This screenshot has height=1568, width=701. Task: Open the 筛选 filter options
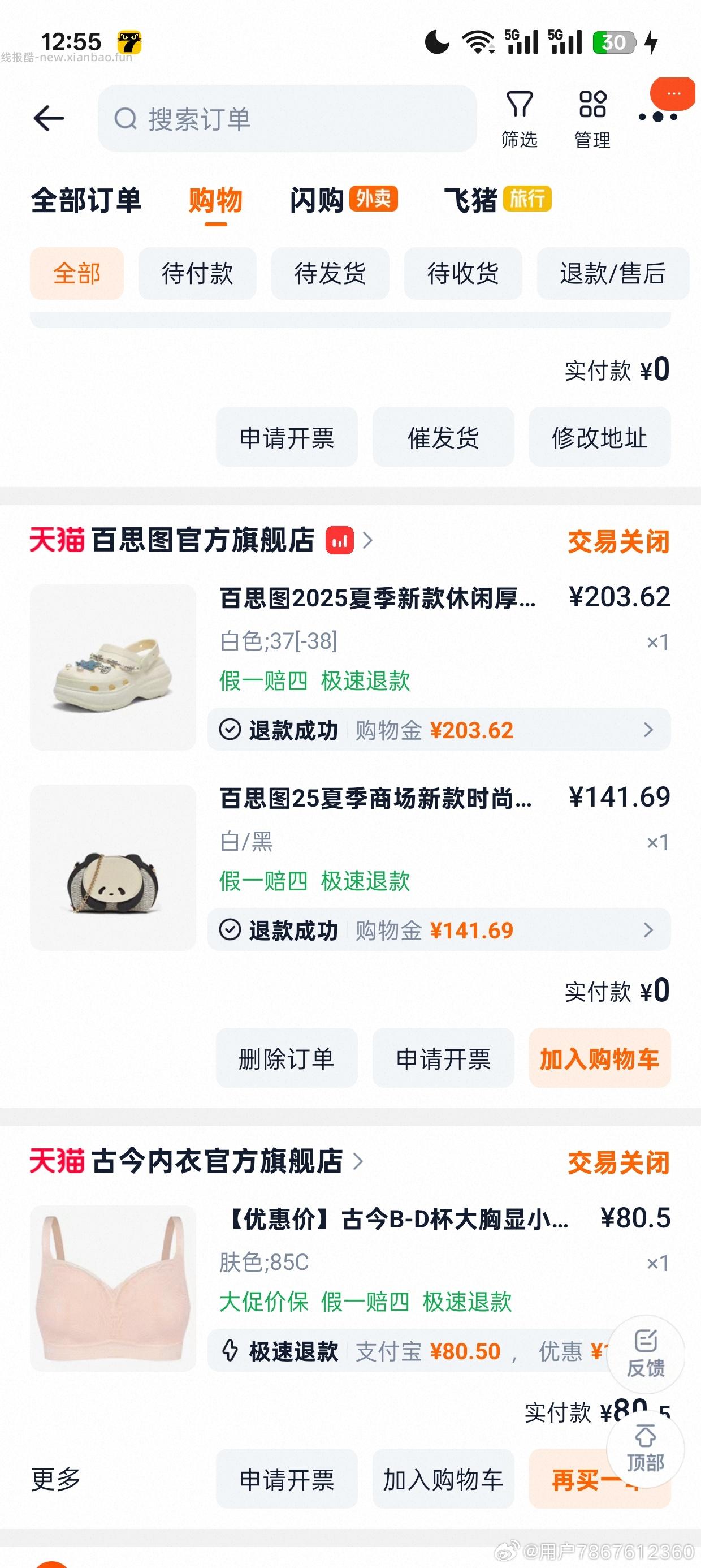click(519, 119)
